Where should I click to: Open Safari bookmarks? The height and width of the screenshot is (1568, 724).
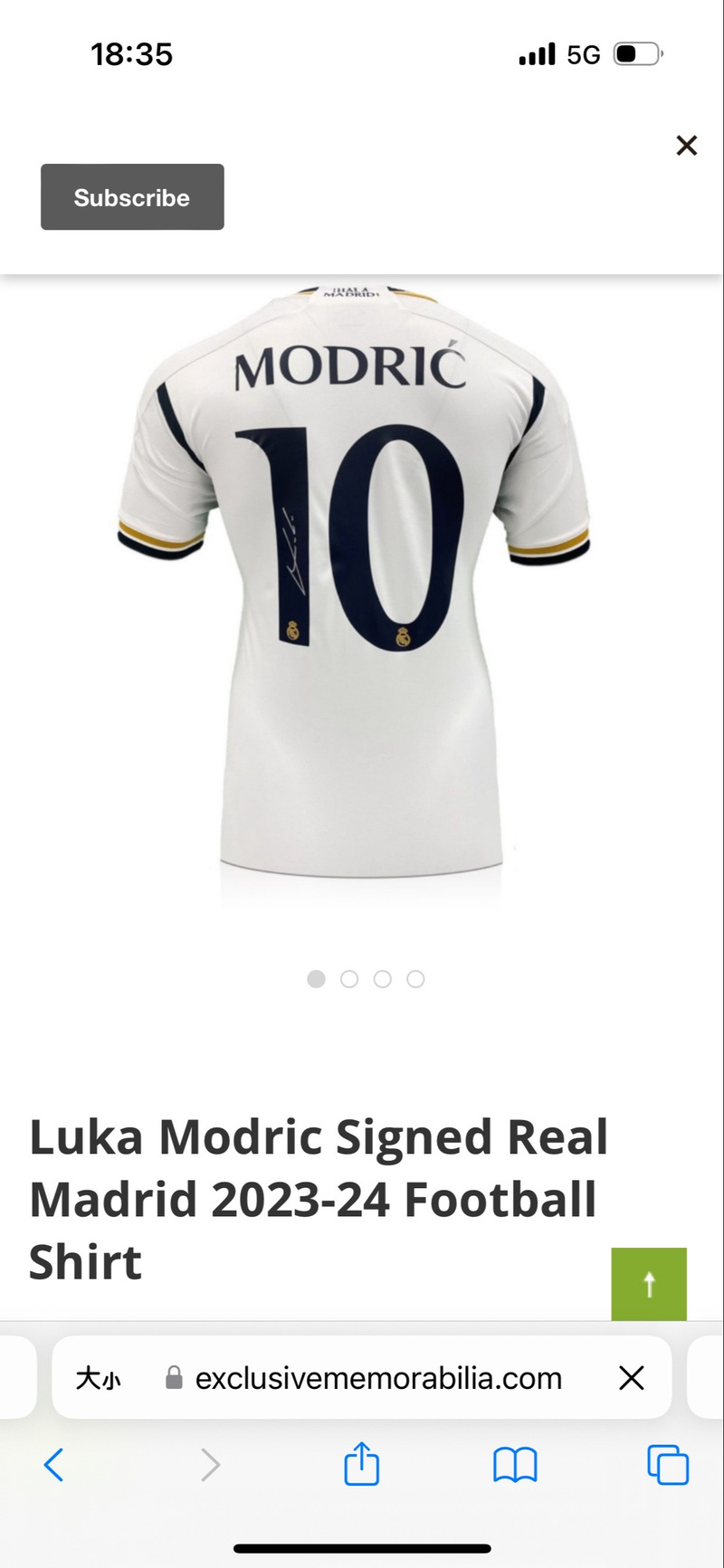tap(515, 1464)
